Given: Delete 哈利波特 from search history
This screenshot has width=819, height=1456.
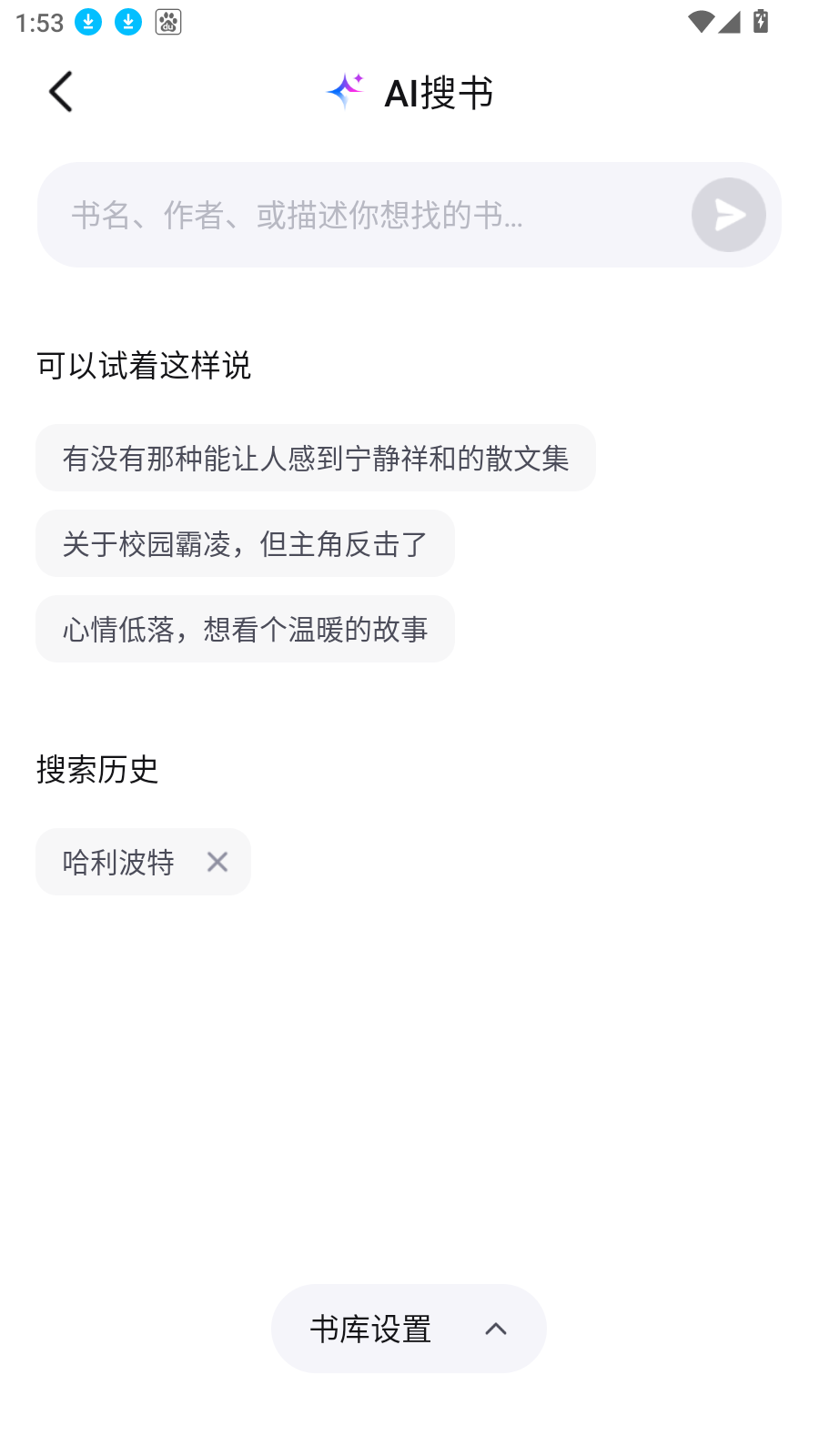Looking at the screenshot, I should coord(217,862).
